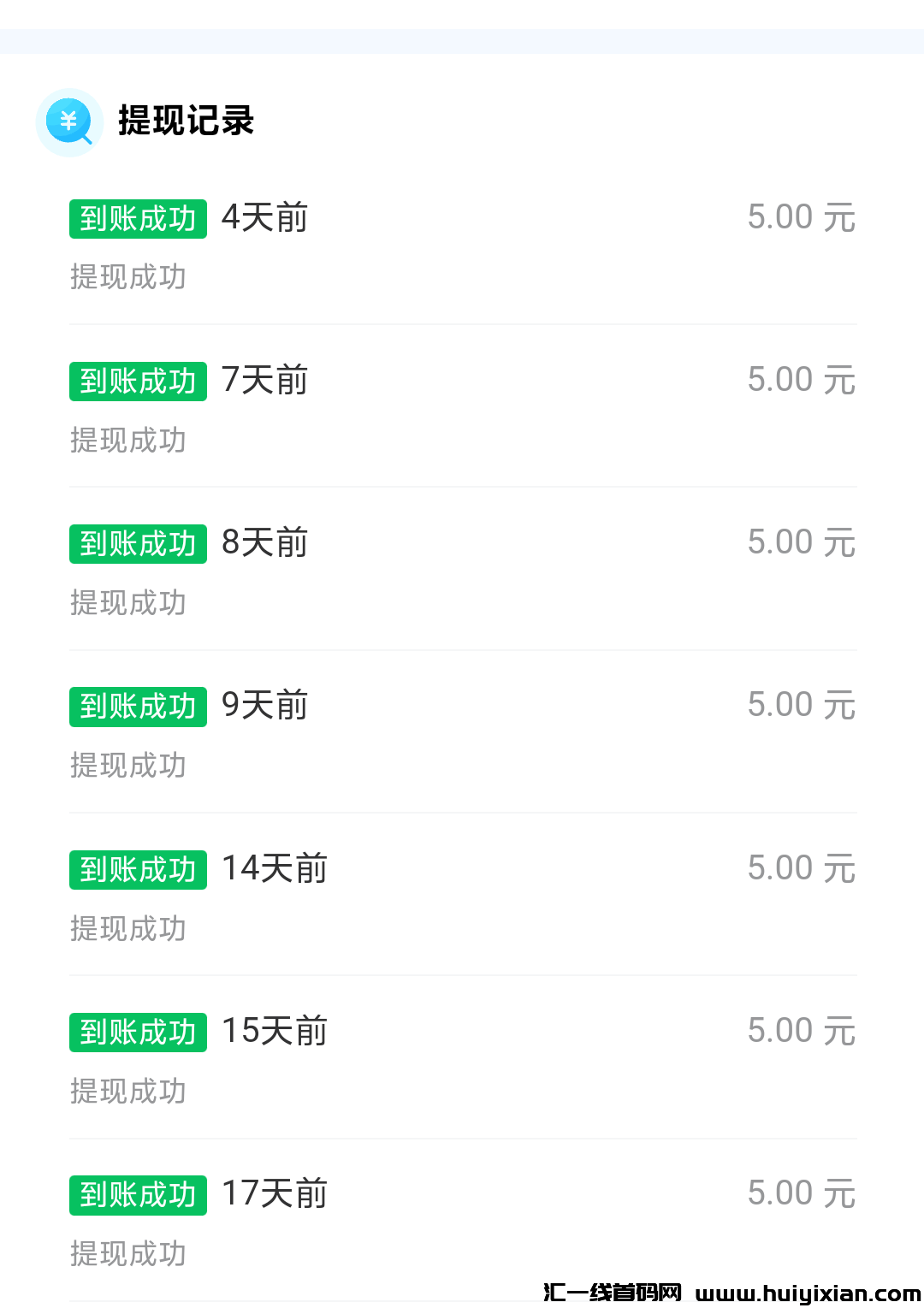This screenshot has width=924, height=1308.
Task: Select the 到账成功 badge for 15天前
Action: tap(137, 1032)
